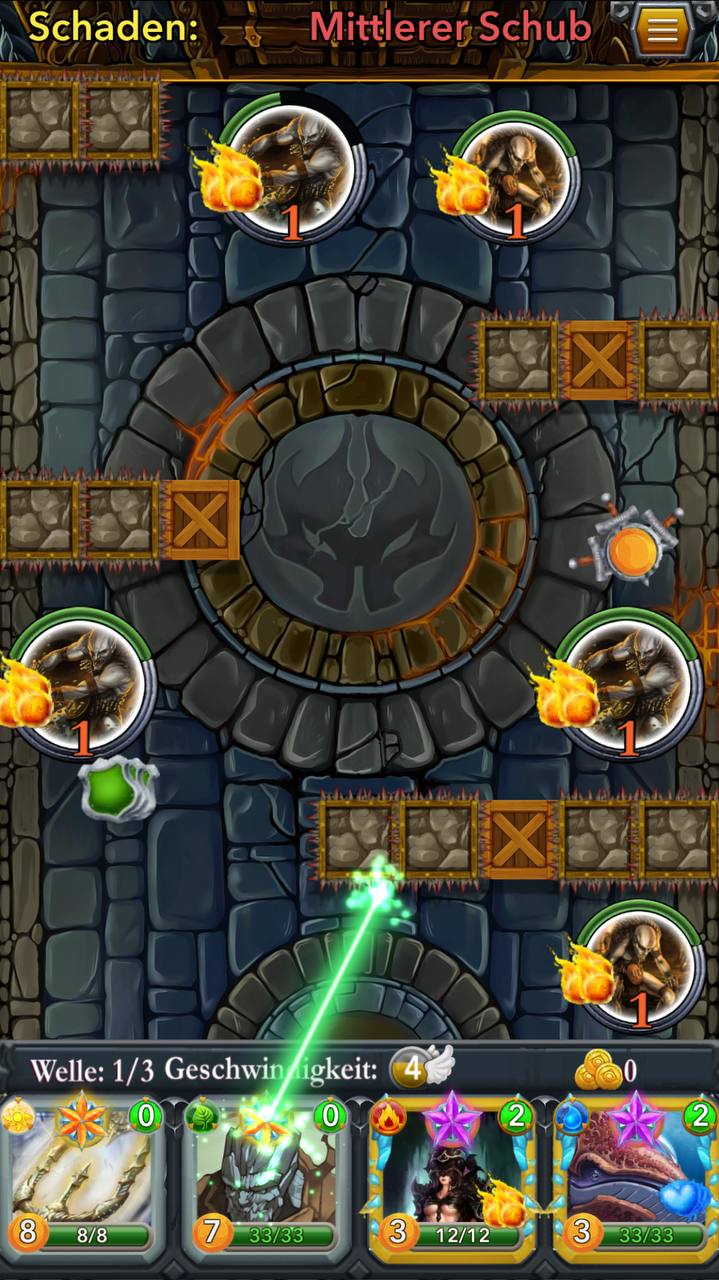Tap the speed 4 wing button
Screen dimensions: 719x1280
pyautogui.click(x=421, y=1067)
